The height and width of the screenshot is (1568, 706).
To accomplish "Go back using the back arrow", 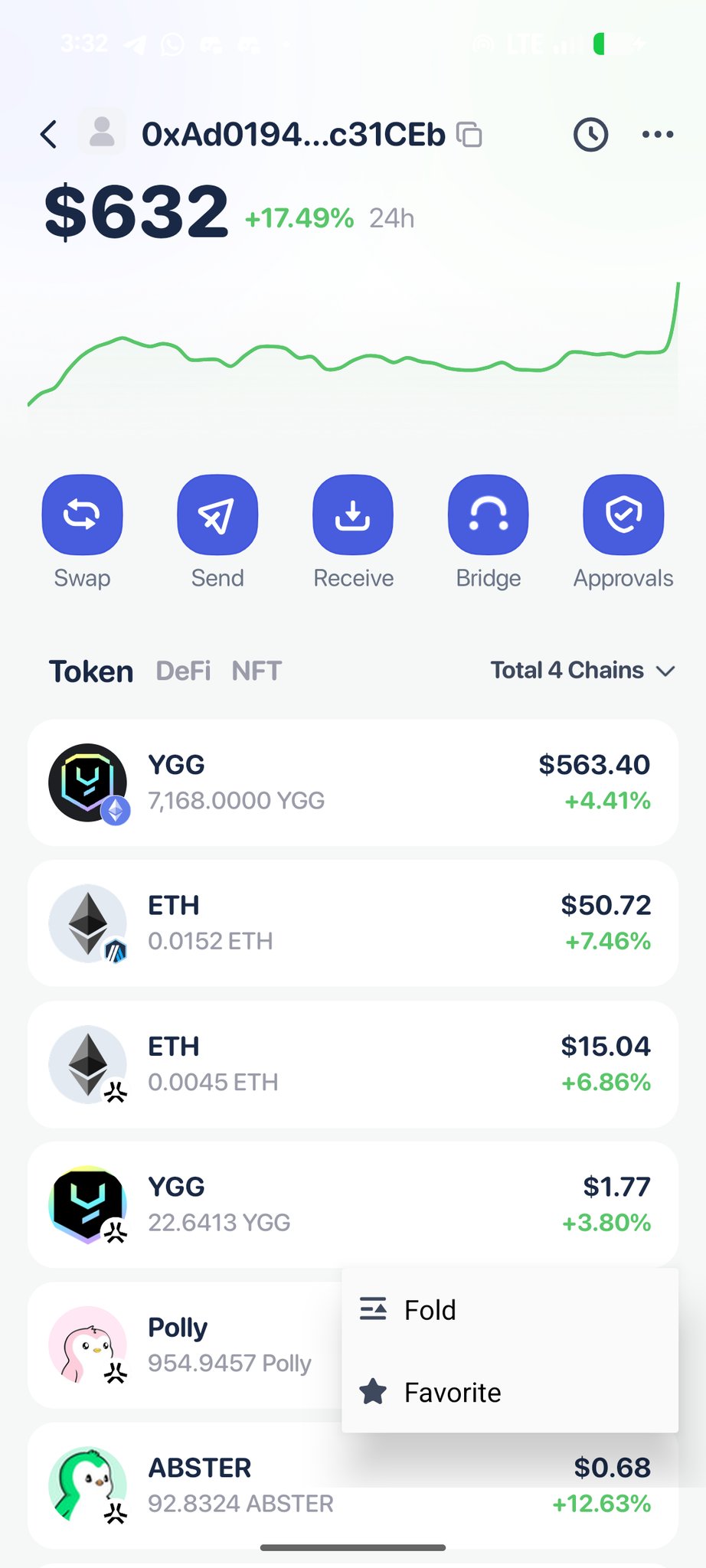I will coord(49,135).
